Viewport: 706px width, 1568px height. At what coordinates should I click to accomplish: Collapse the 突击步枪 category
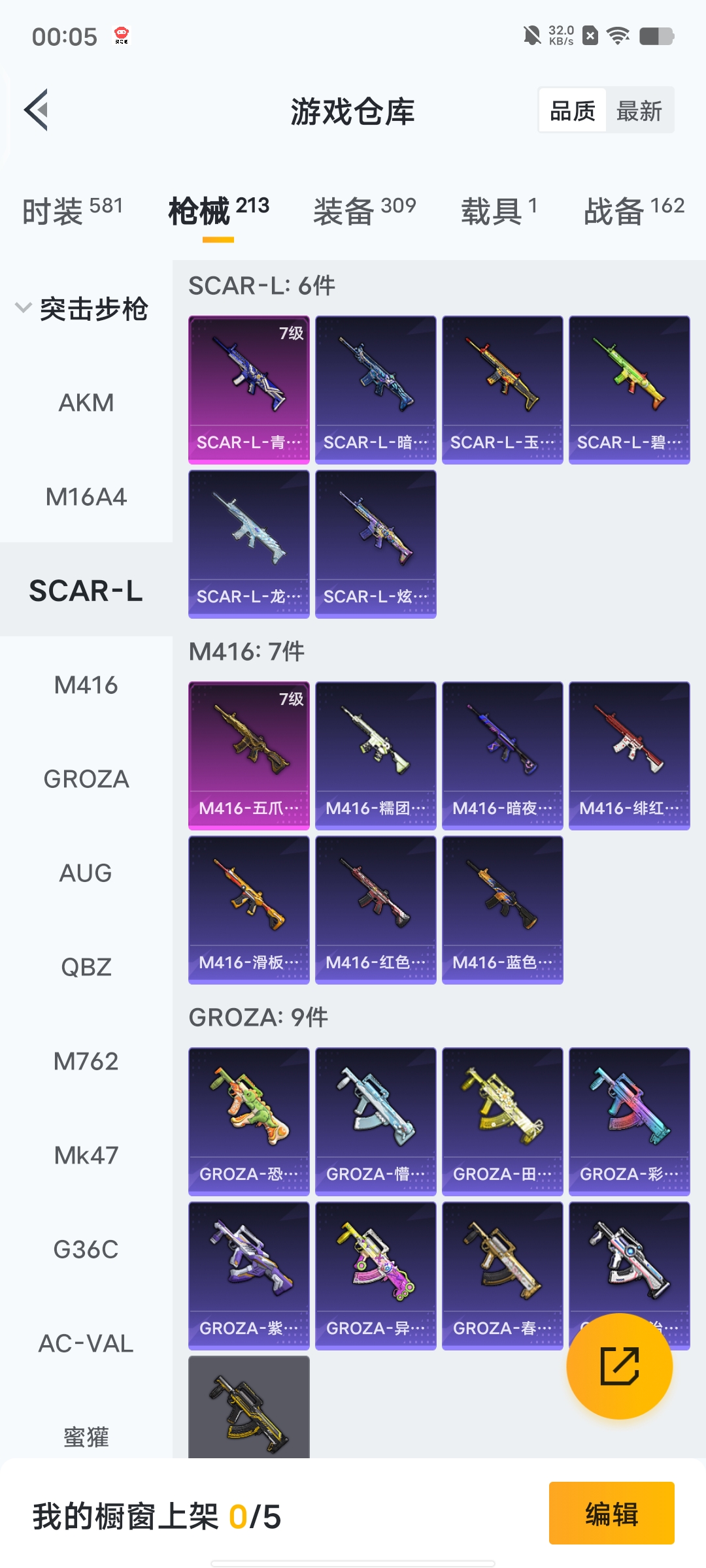(82, 308)
